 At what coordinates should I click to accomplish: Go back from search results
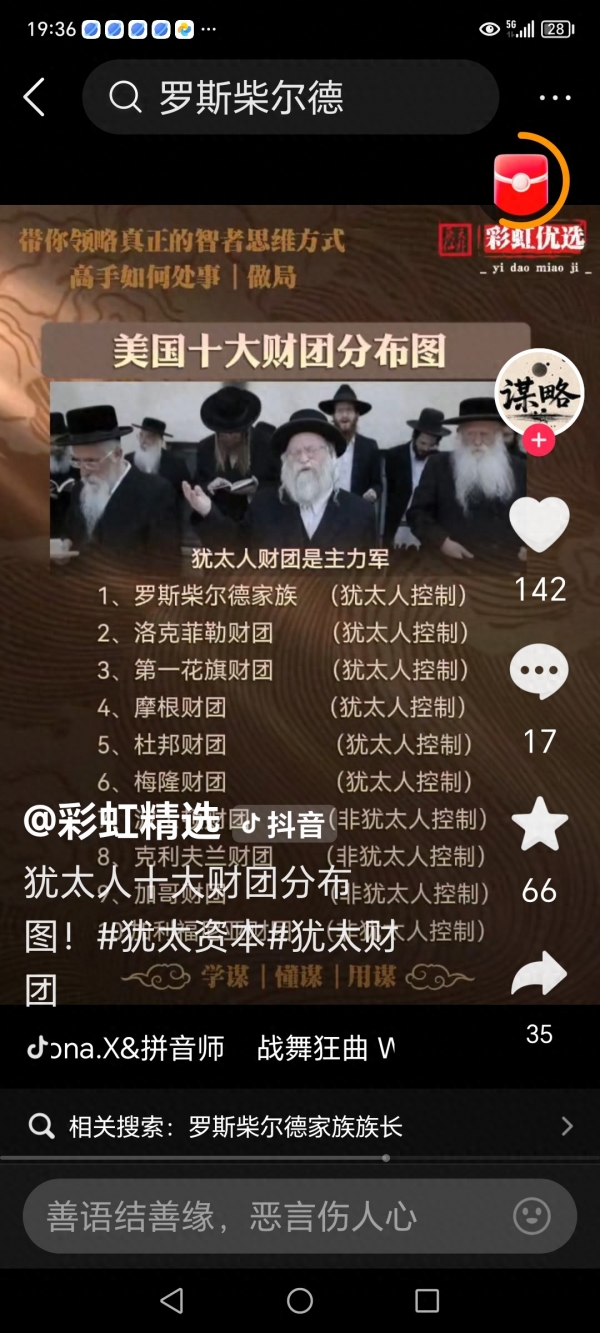click(34, 98)
